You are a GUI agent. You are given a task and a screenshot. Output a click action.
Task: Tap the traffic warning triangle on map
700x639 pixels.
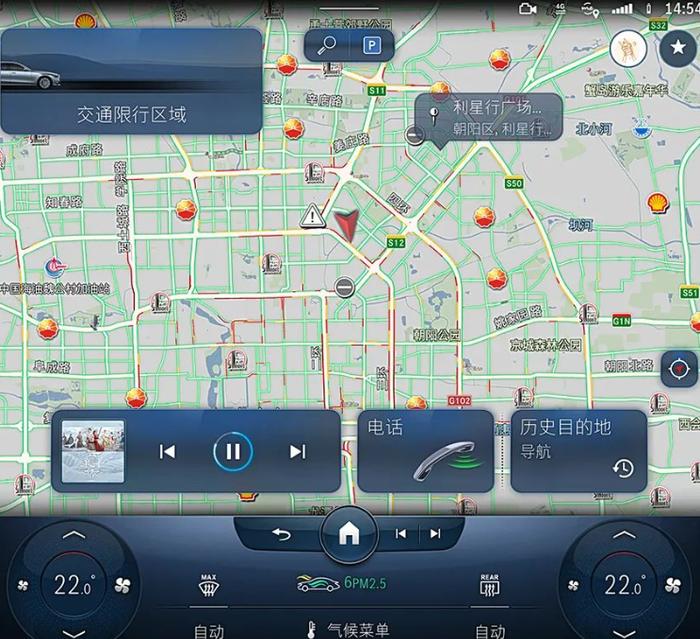314,214
